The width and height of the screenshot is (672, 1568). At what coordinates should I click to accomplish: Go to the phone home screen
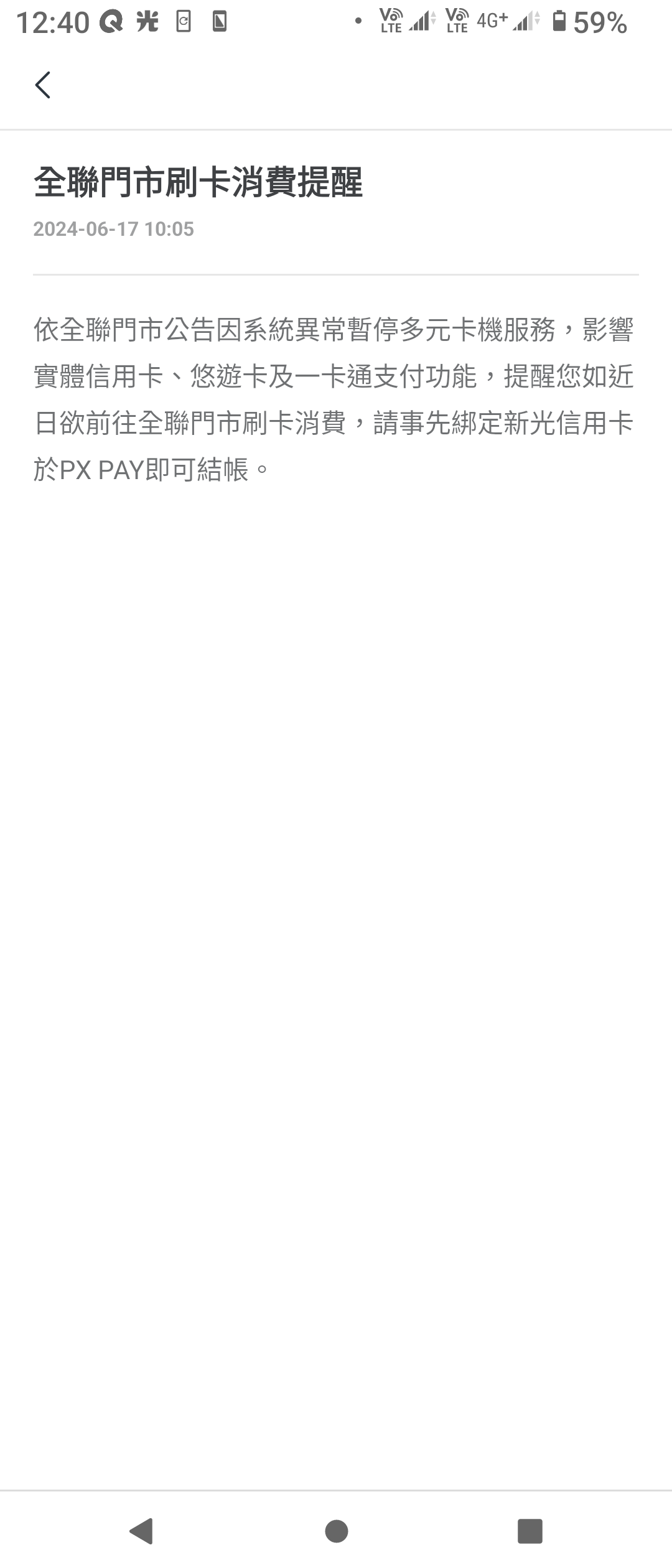coord(336,1530)
